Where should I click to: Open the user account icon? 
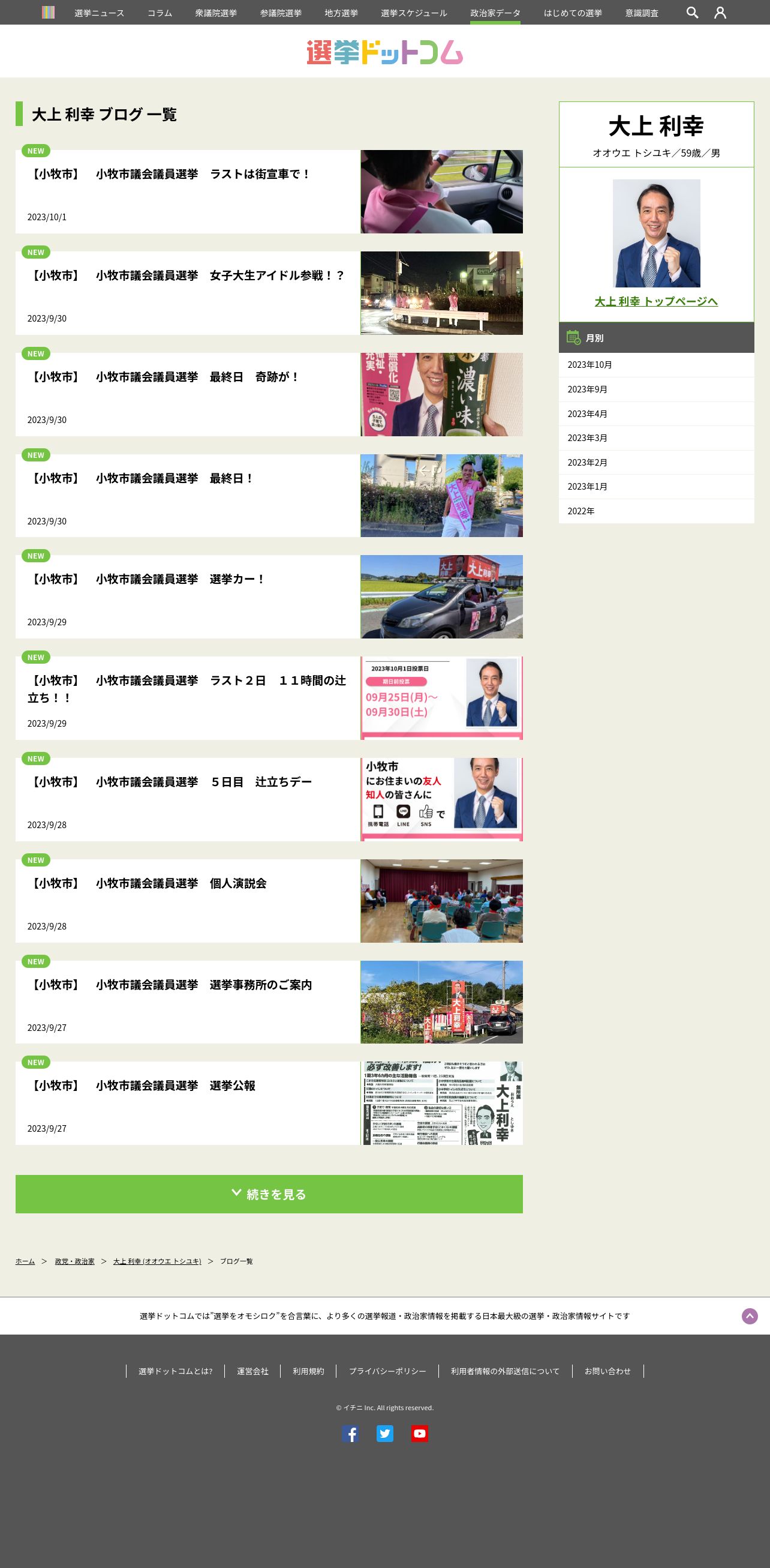pyautogui.click(x=720, y=13)
